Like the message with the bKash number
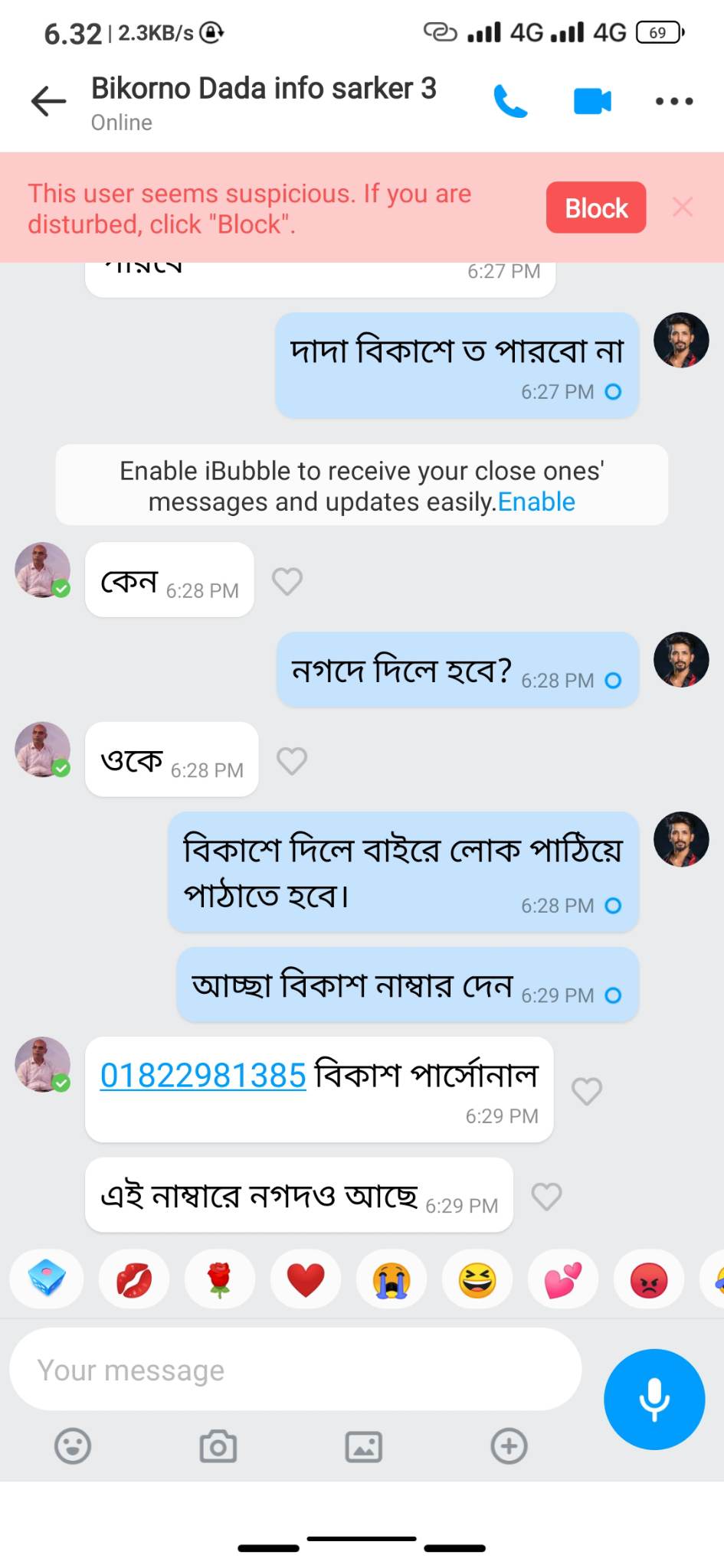This screenshot has width=724, height=1568. [587, 1090]
